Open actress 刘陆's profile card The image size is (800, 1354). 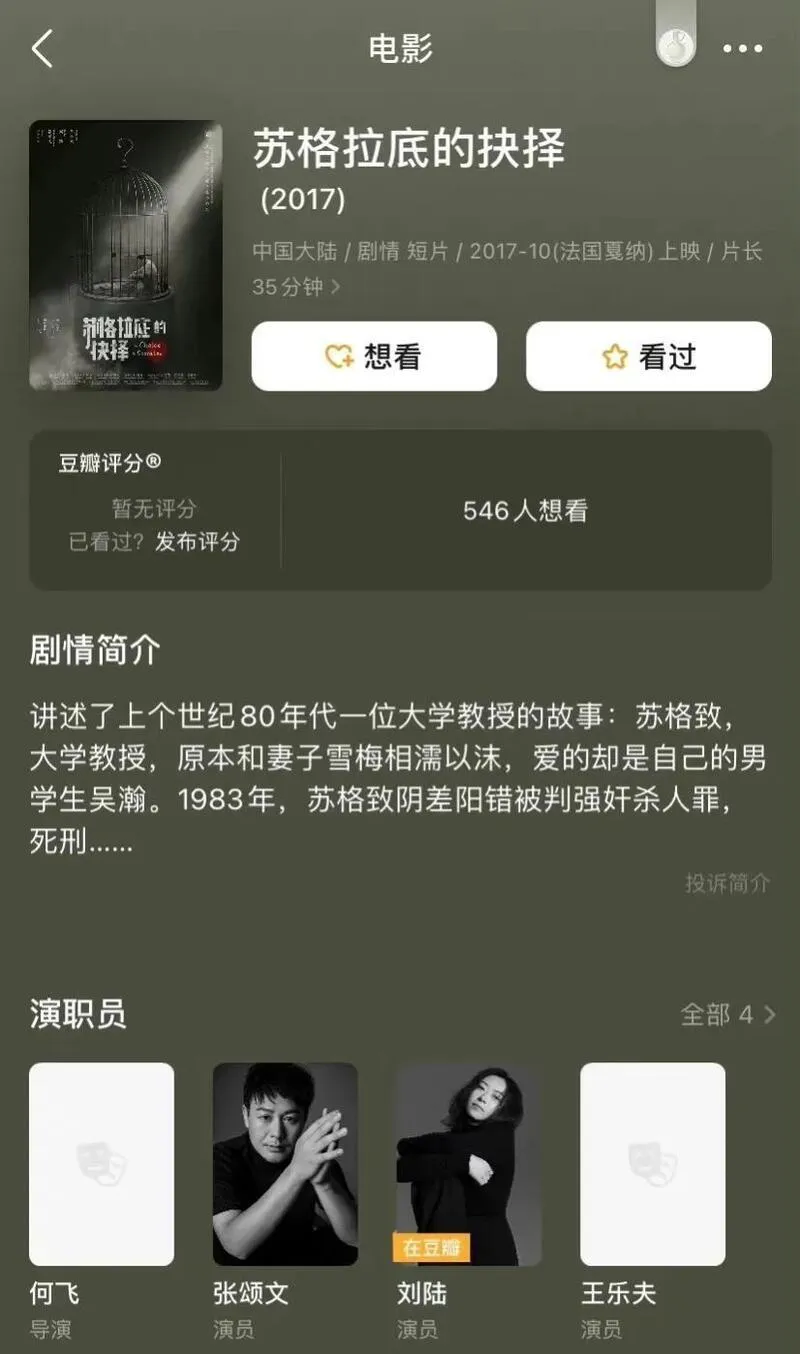[x=469, y=1165]
